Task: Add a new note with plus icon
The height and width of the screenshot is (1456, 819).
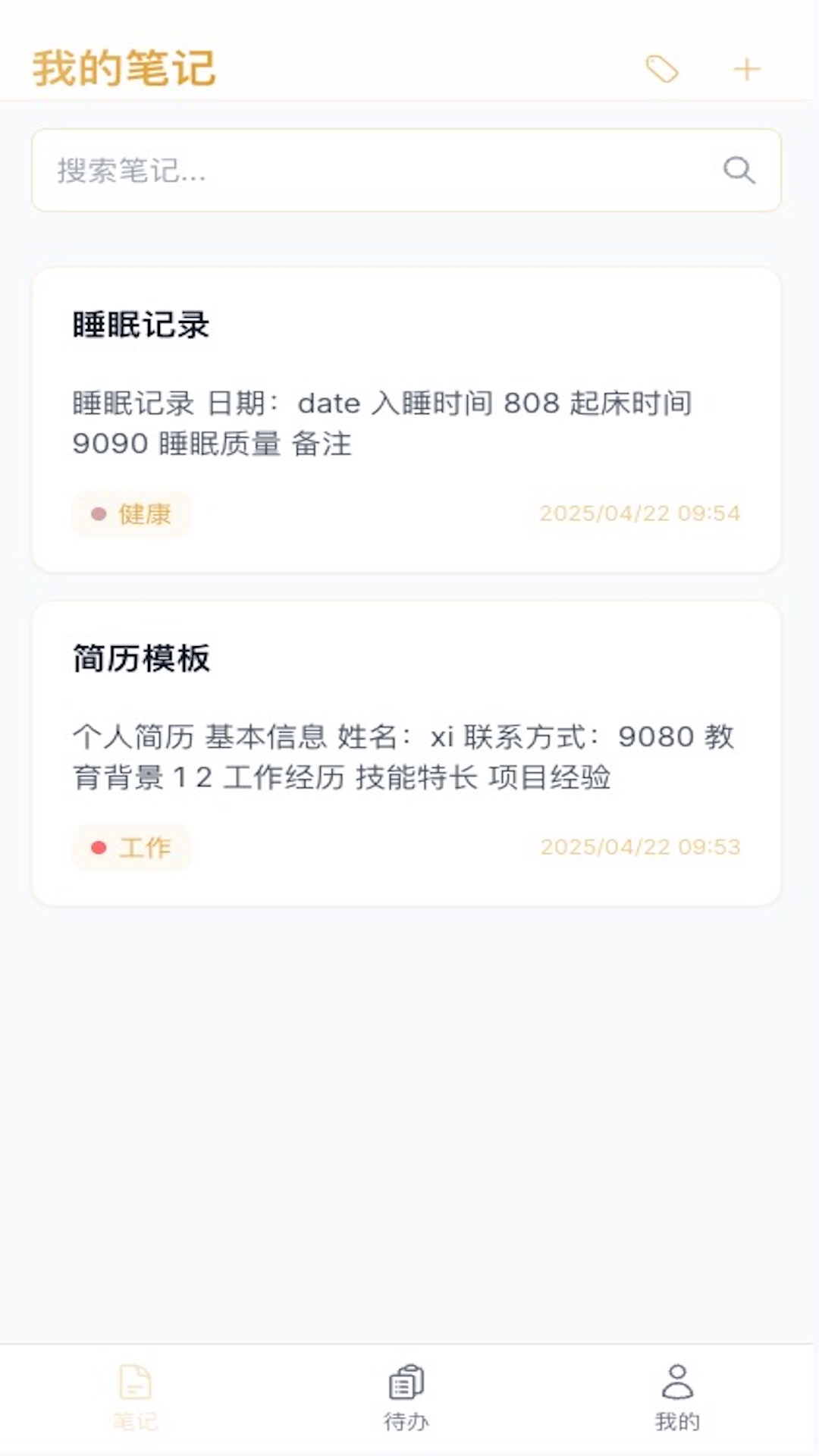Action: pos(747,69)
